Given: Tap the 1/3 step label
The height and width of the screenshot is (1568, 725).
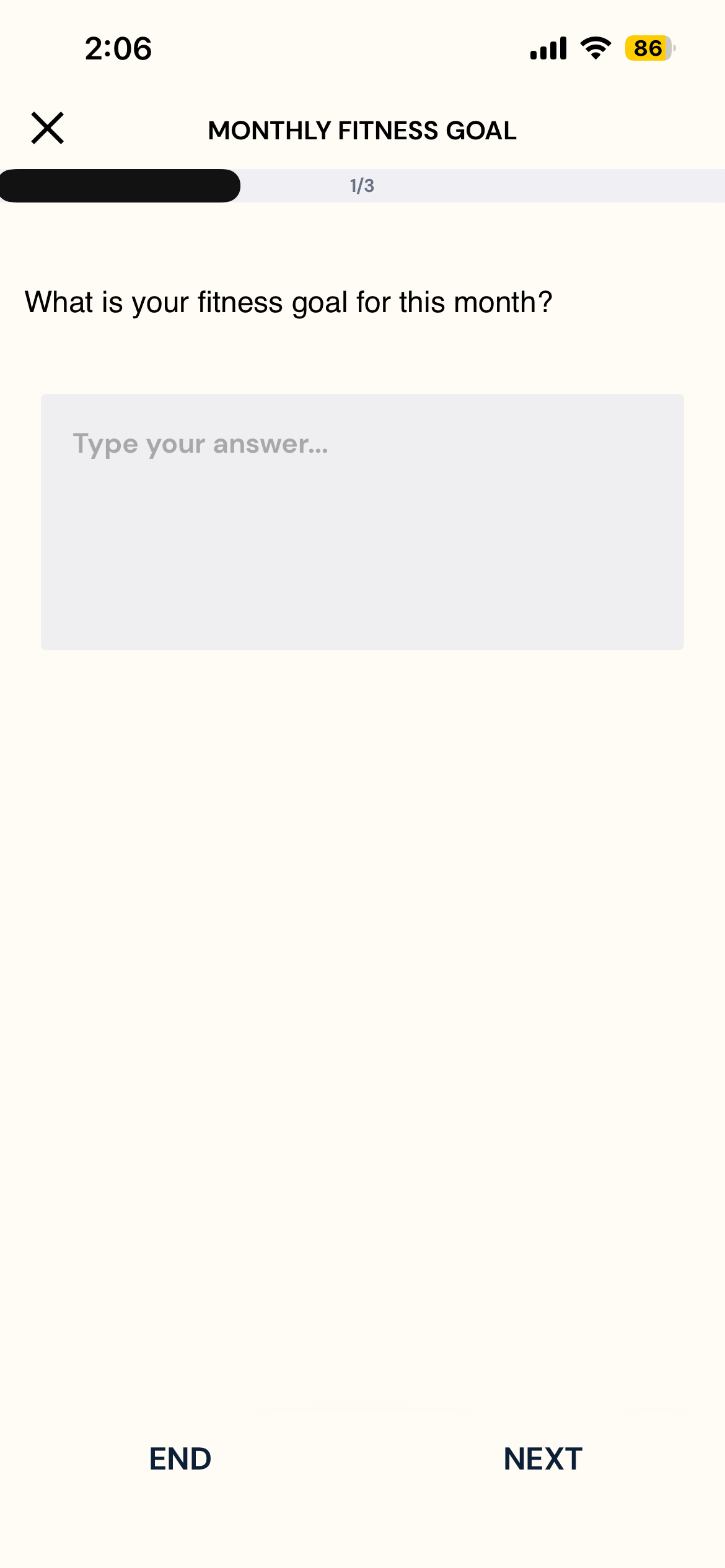Looking at the screenshot, I should [x=362, y=185].
